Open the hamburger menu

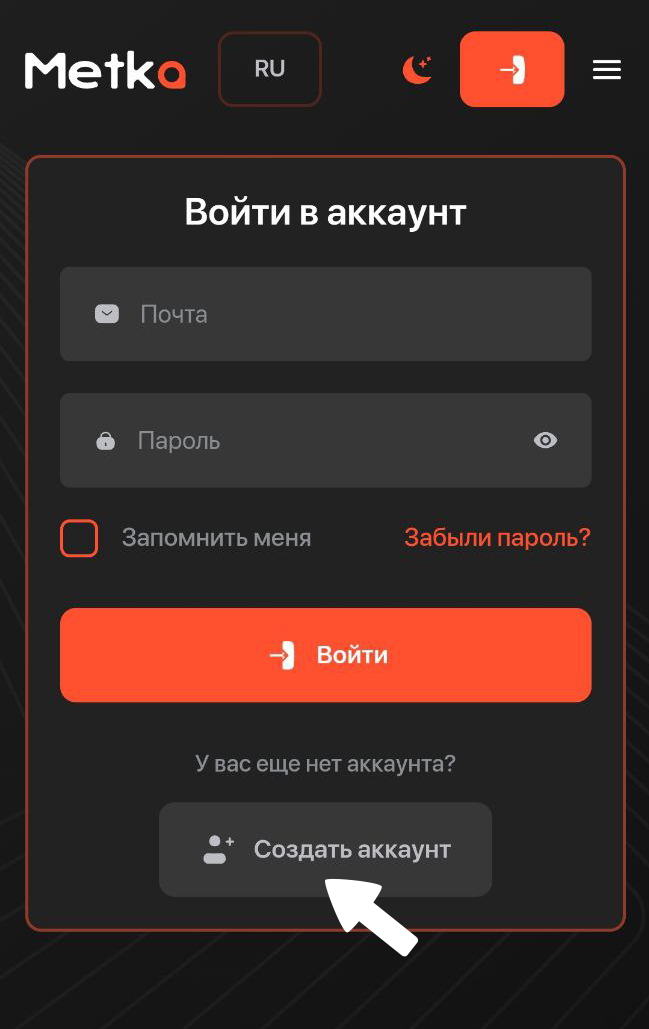(x=607, y=70)
